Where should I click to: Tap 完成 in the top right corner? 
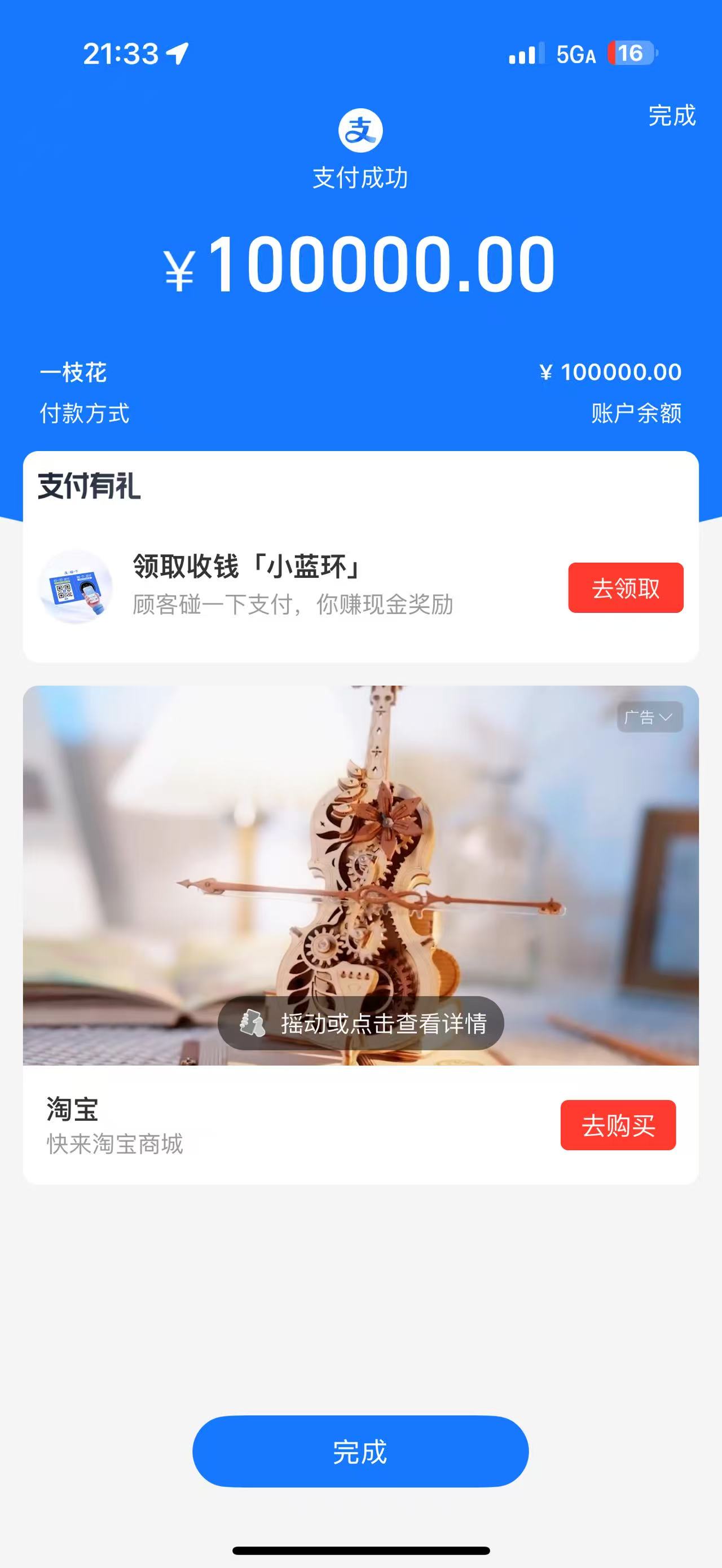(671, 116)
